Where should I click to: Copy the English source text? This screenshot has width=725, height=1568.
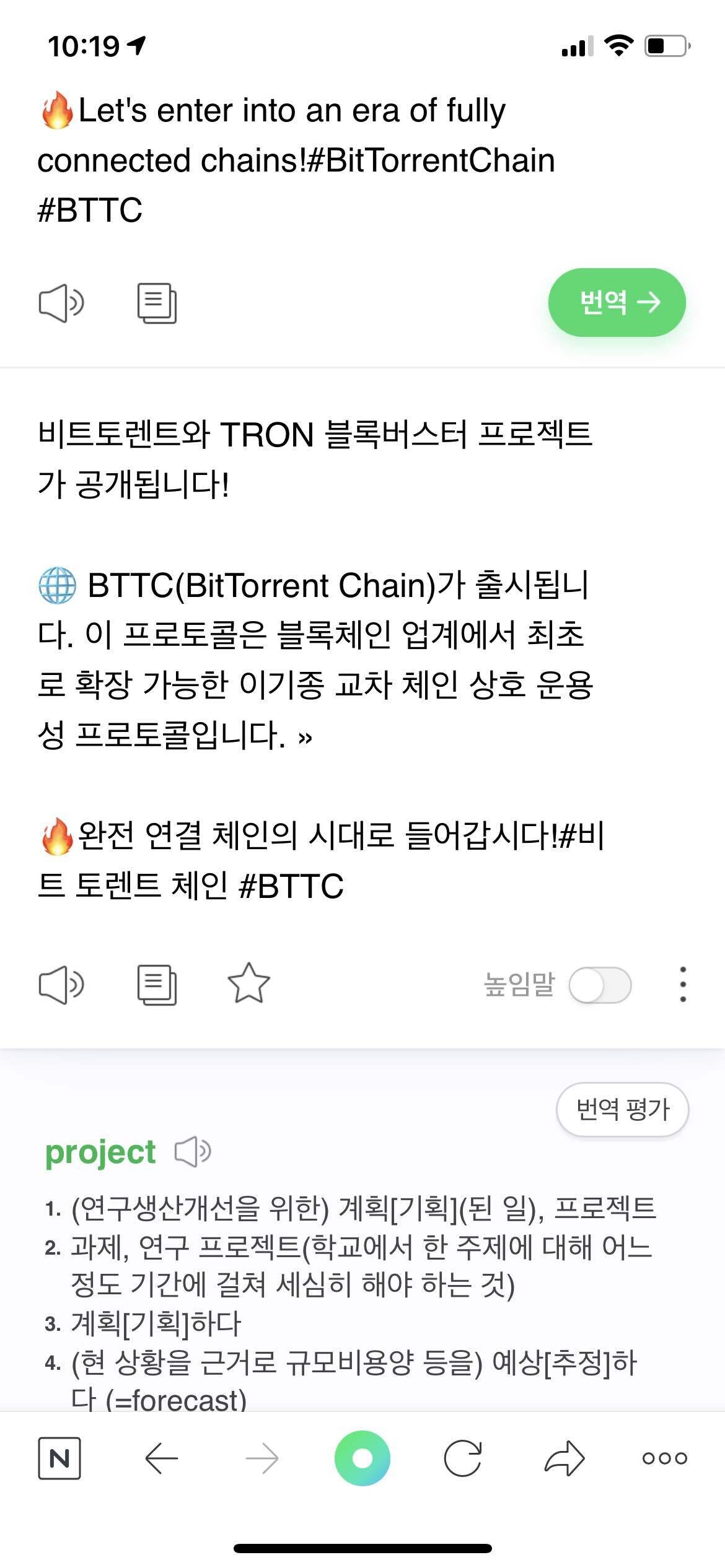158,303
